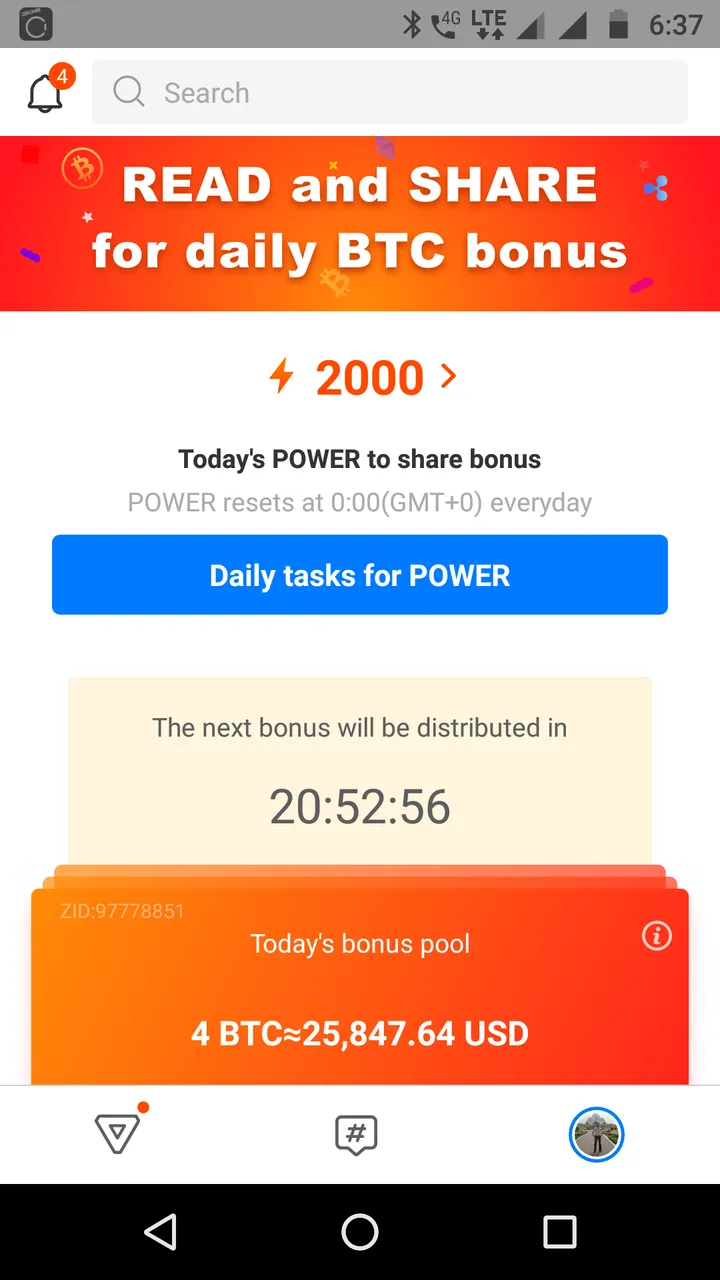The height and width of the screenshot is (1280, 720).
Task: Switch to the hashtag topics tab
Action: pos(356,1135)
